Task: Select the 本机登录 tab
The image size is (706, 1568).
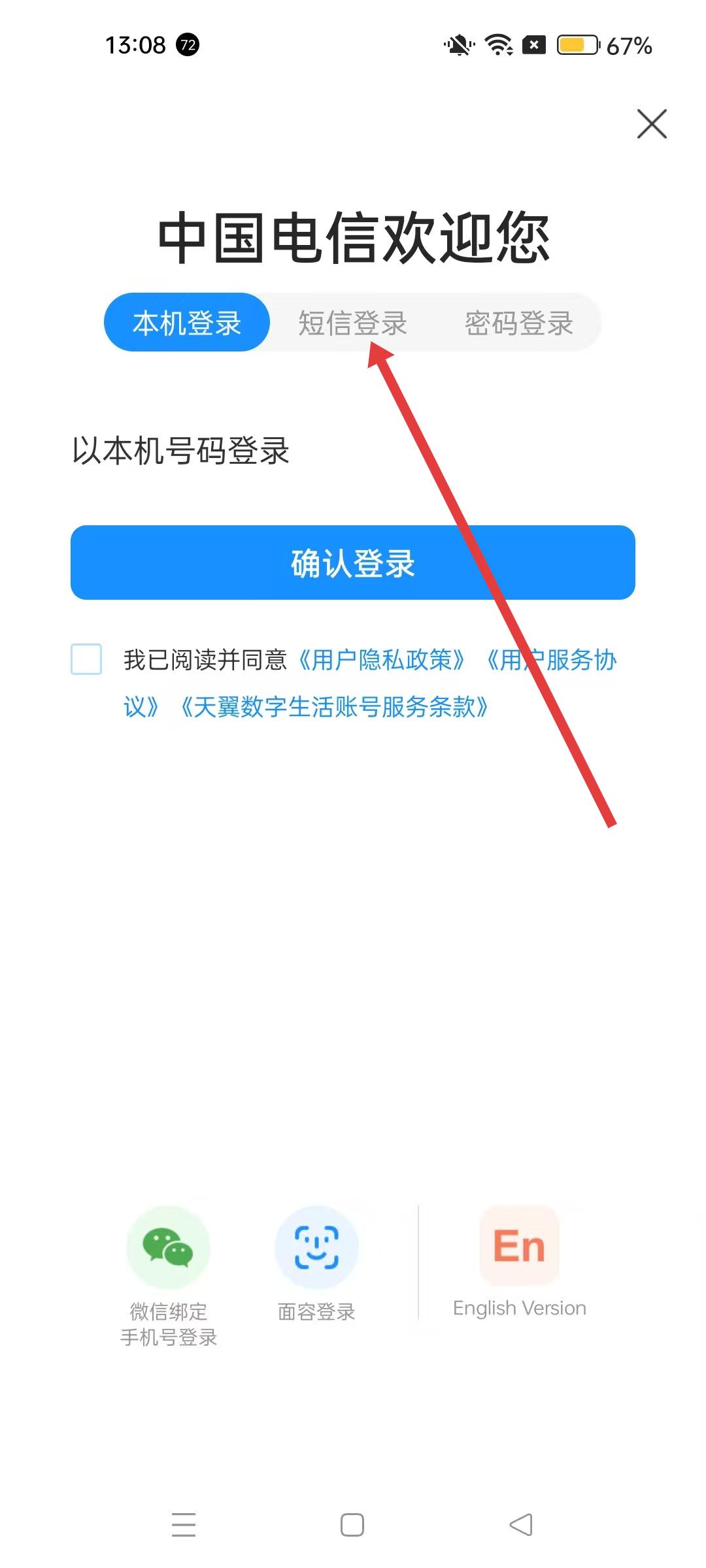Action: (187, 323)
